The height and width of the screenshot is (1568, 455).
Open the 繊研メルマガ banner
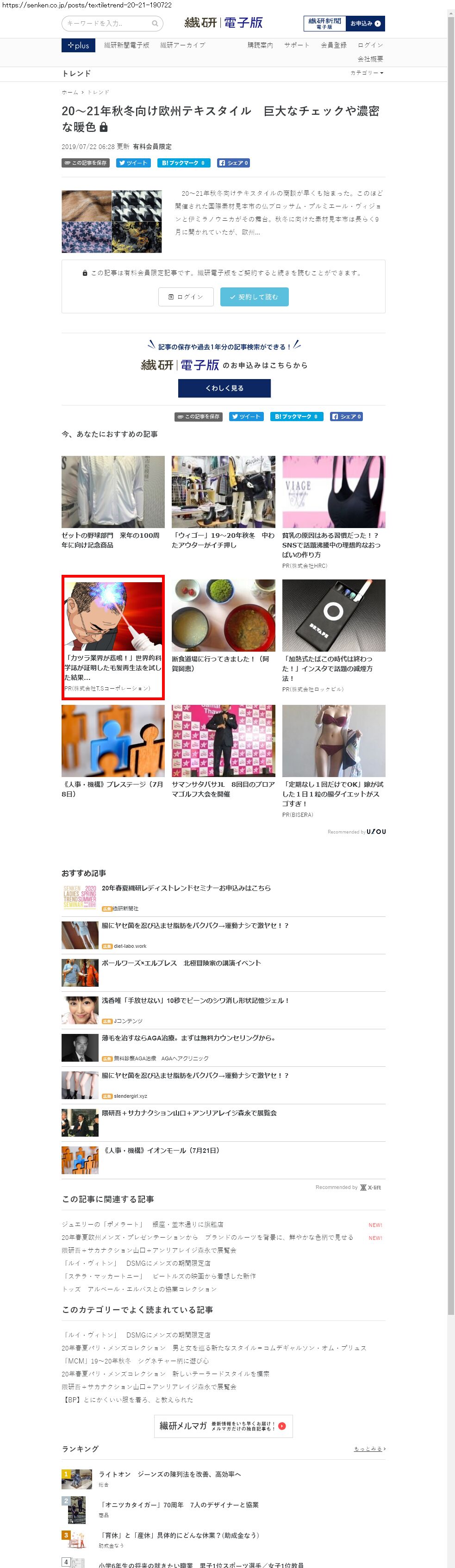click(x=223, y=1425)
